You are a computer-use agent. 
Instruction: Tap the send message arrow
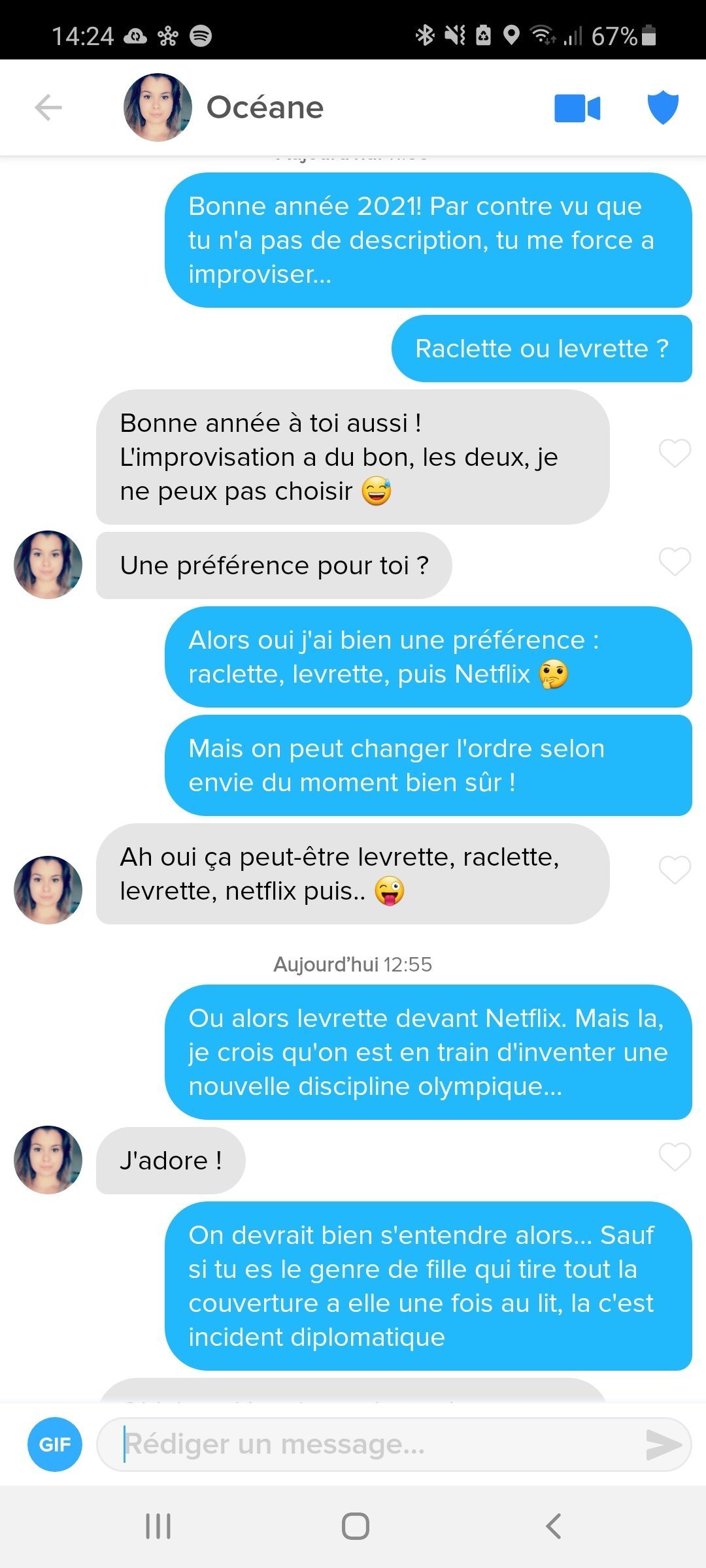(662, 1444)
